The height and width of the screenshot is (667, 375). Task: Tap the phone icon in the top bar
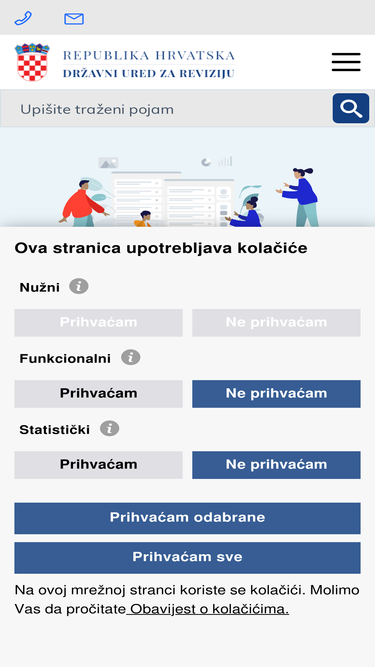23,18
